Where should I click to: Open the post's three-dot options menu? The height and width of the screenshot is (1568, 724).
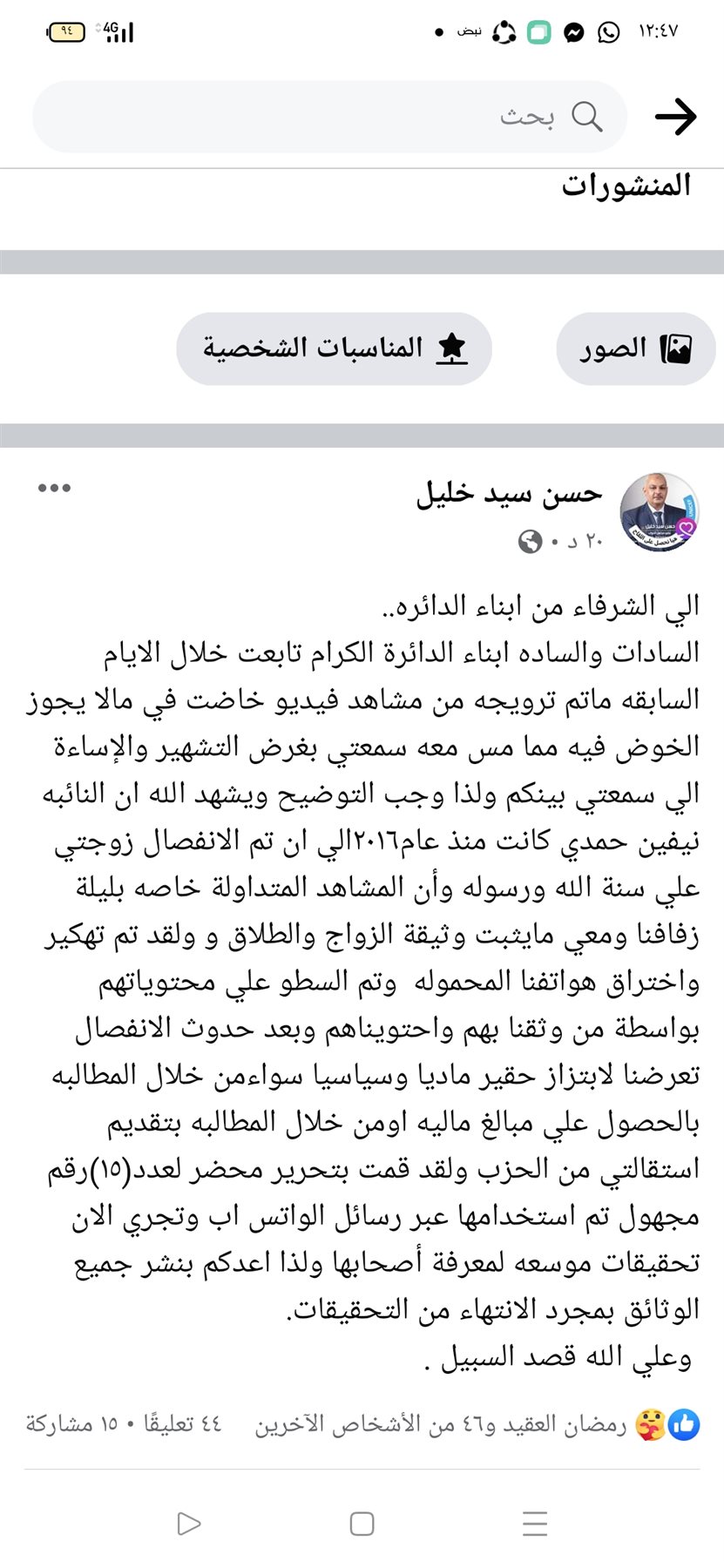tap(54, 488)
